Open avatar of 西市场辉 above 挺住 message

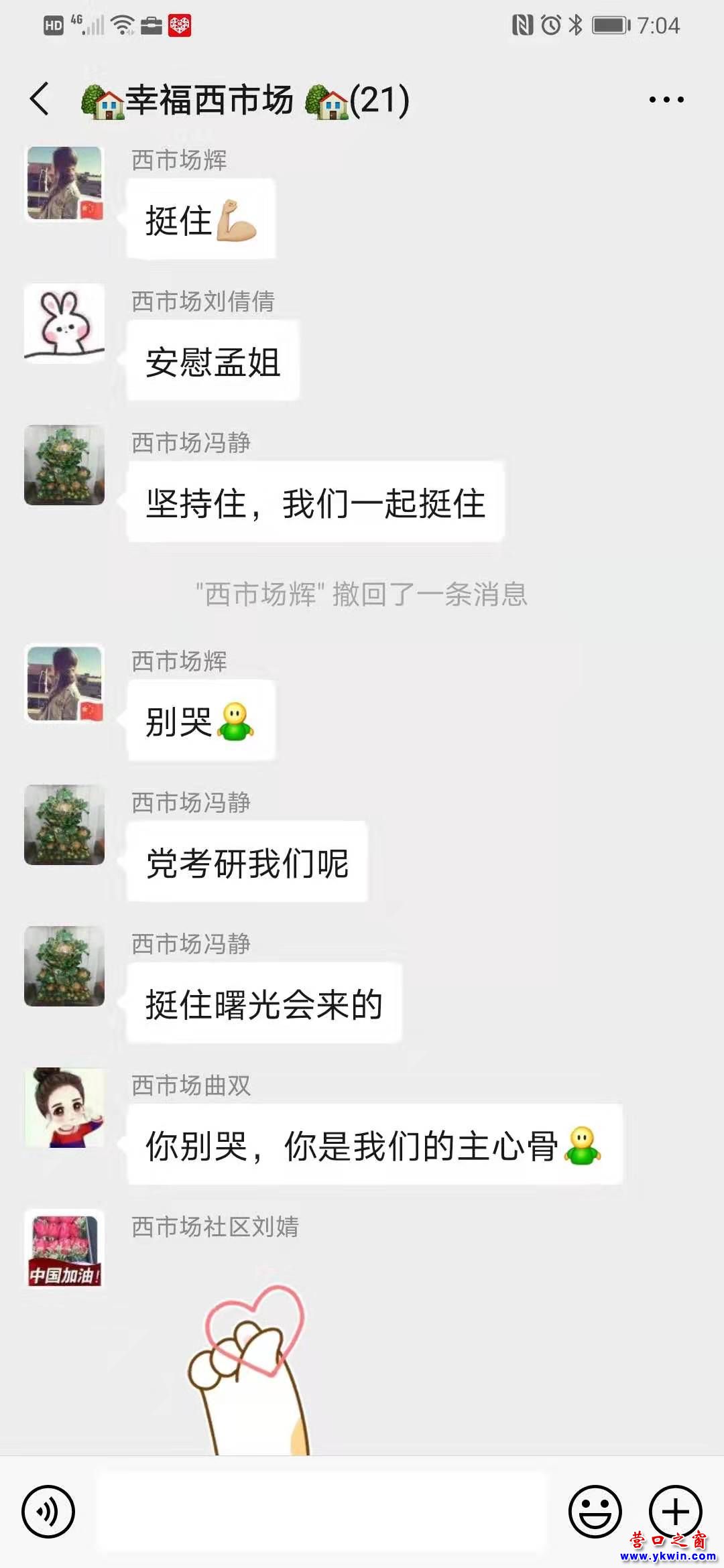click(64, 184)
